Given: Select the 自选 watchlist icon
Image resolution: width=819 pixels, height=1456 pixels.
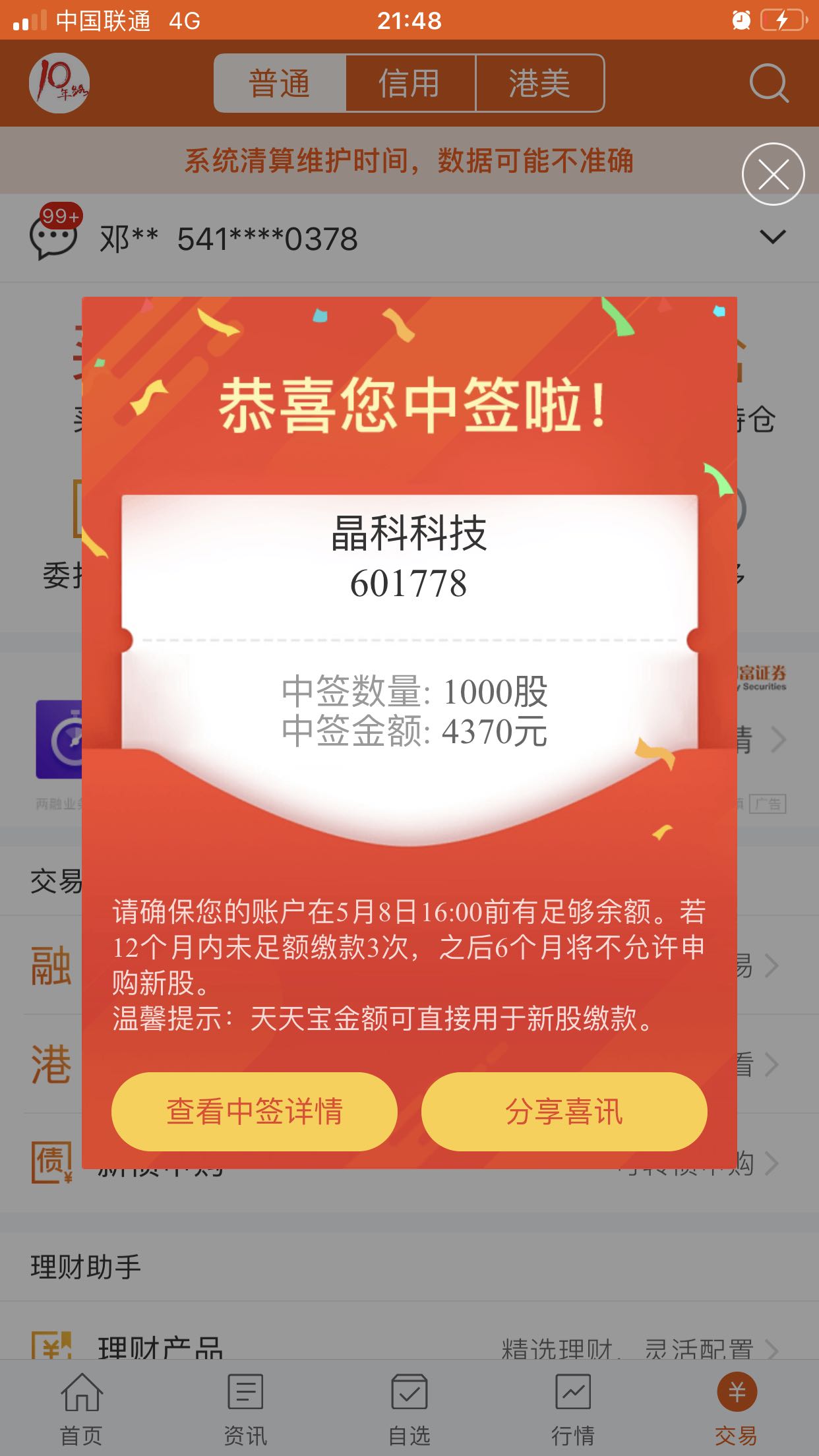Looking at the screenshot, I should tap(409, 1398).
